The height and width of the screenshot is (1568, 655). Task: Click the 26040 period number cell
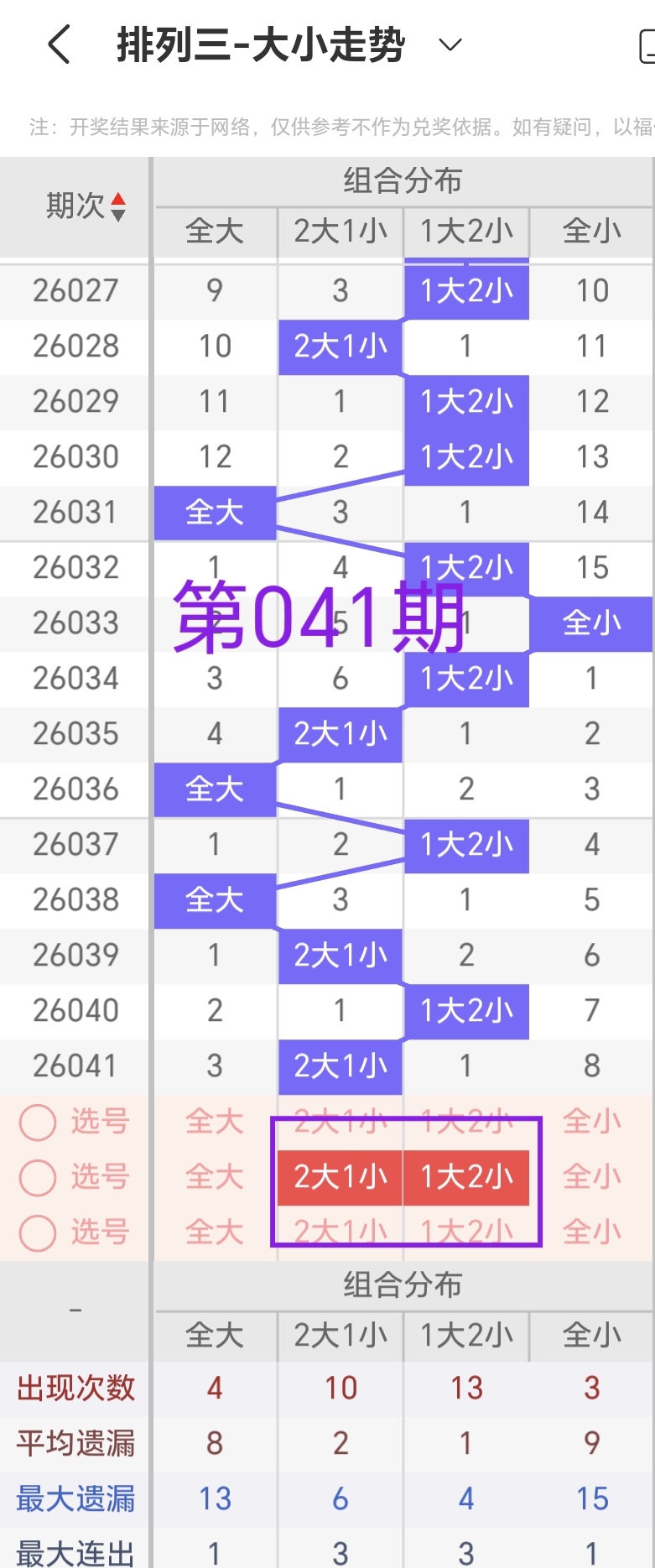click(74, 1011)
